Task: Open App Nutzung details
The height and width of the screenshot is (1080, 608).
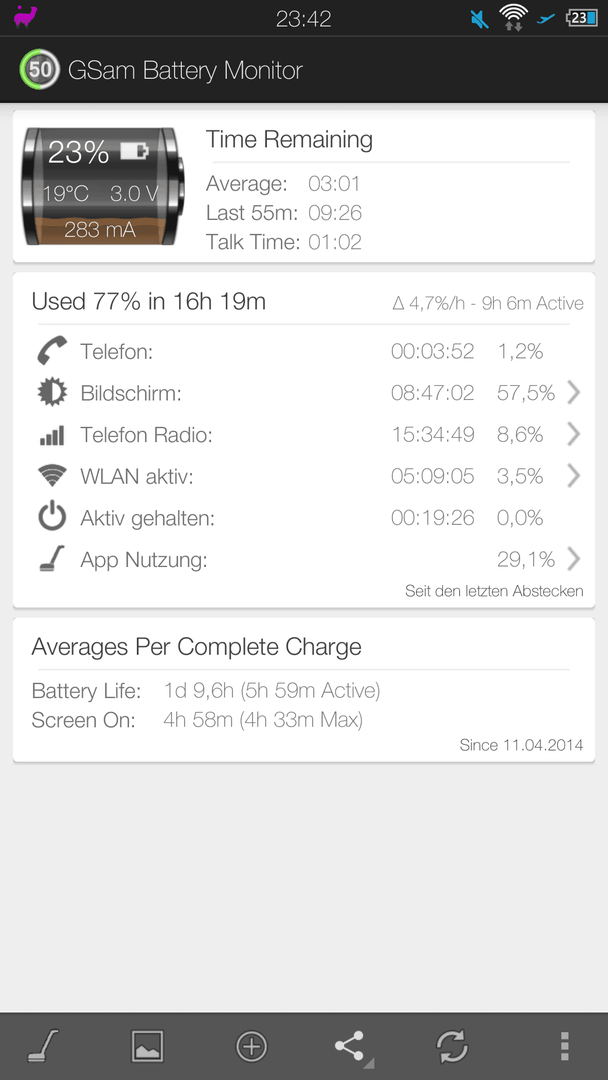Action: point(306,559)
